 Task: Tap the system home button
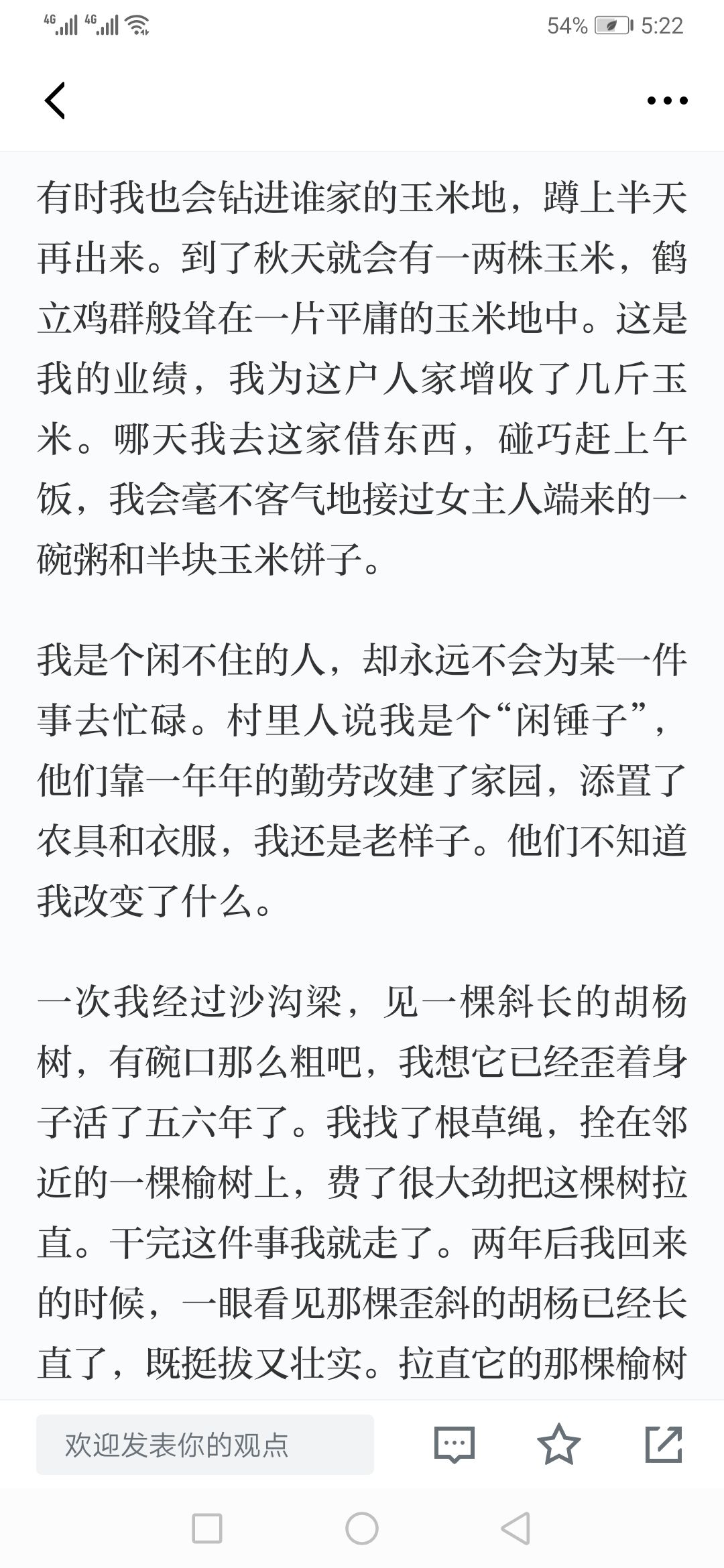coord(362,1528)
